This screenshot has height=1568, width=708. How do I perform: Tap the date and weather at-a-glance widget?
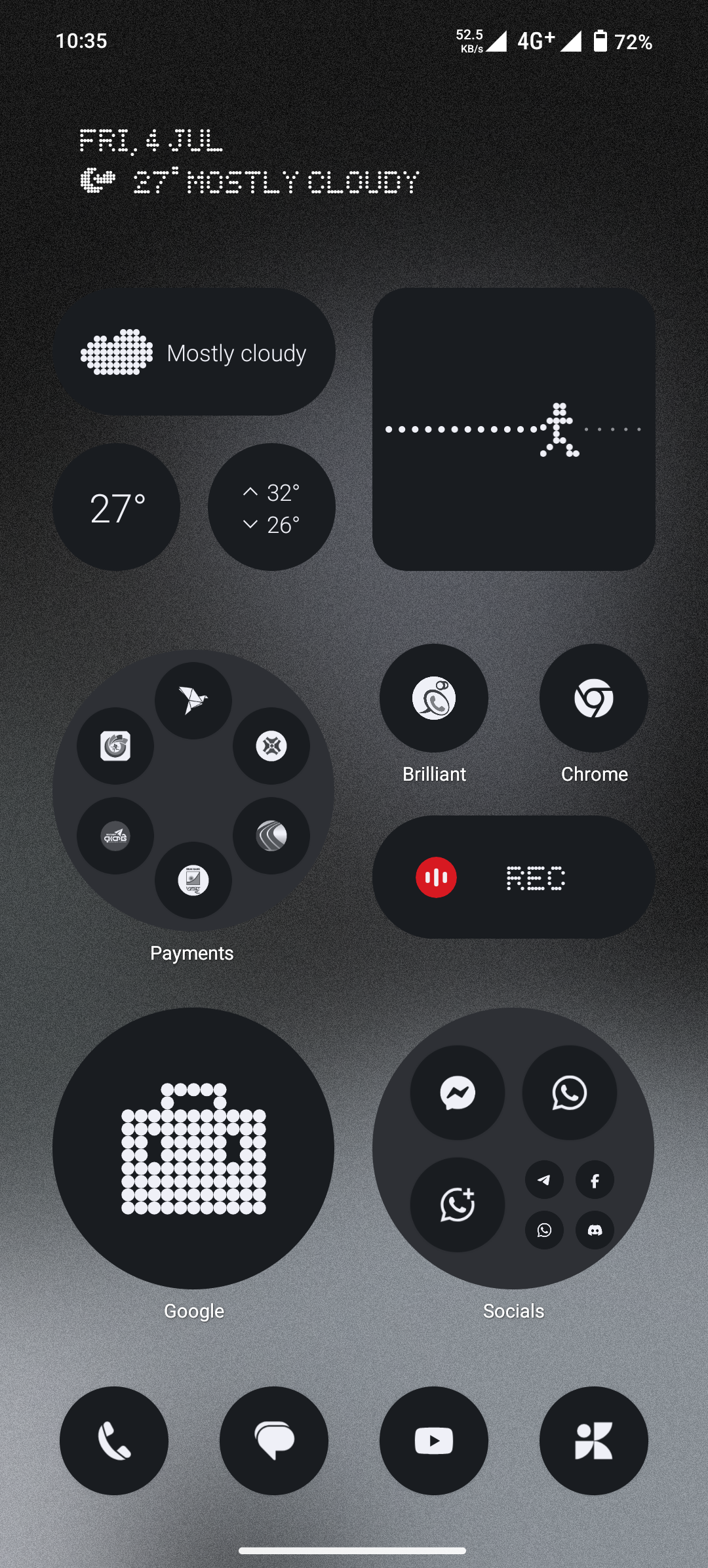click(x=249, y=162)
